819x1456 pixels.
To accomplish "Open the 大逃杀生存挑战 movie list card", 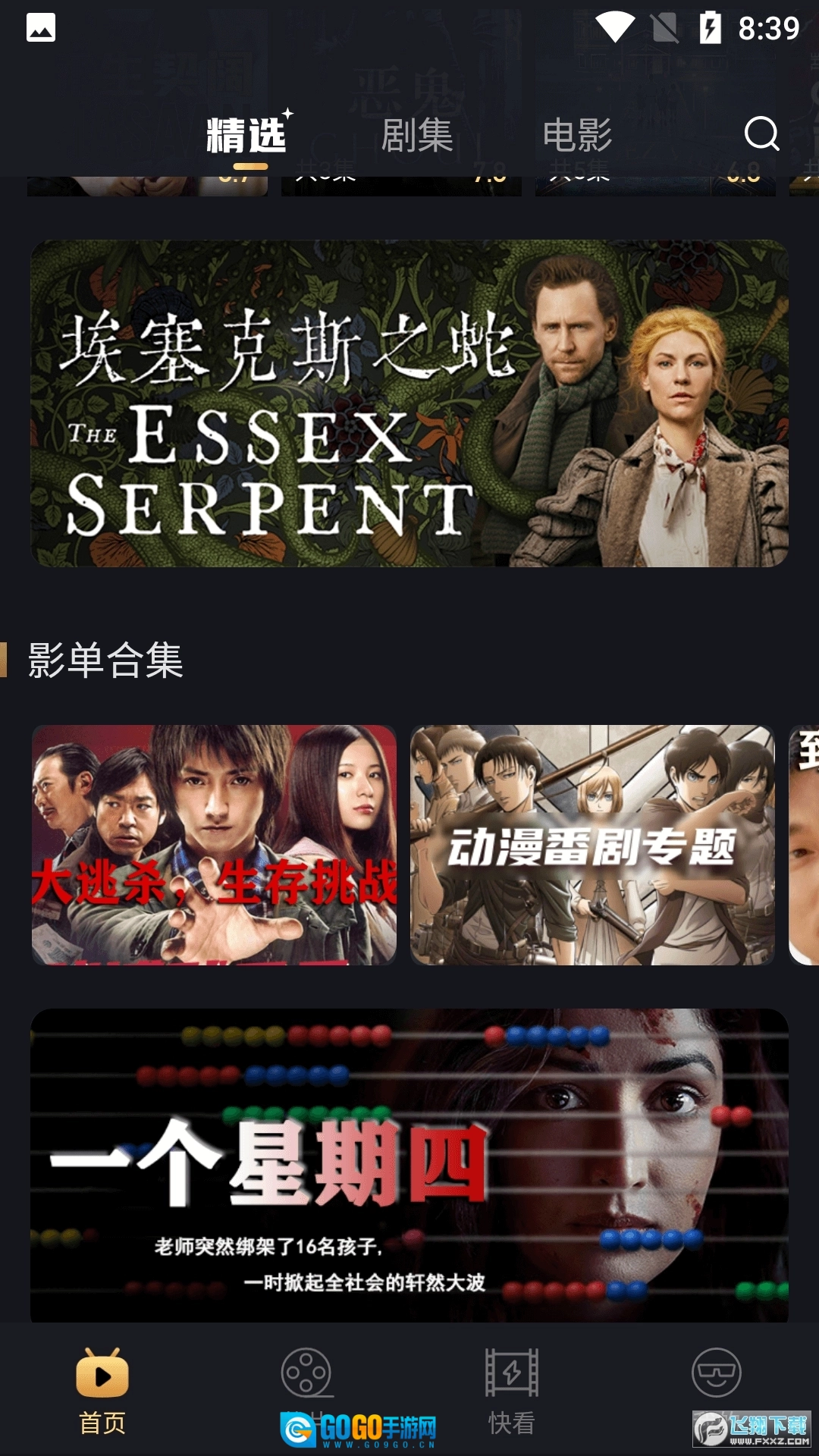I will pos(216,844).
